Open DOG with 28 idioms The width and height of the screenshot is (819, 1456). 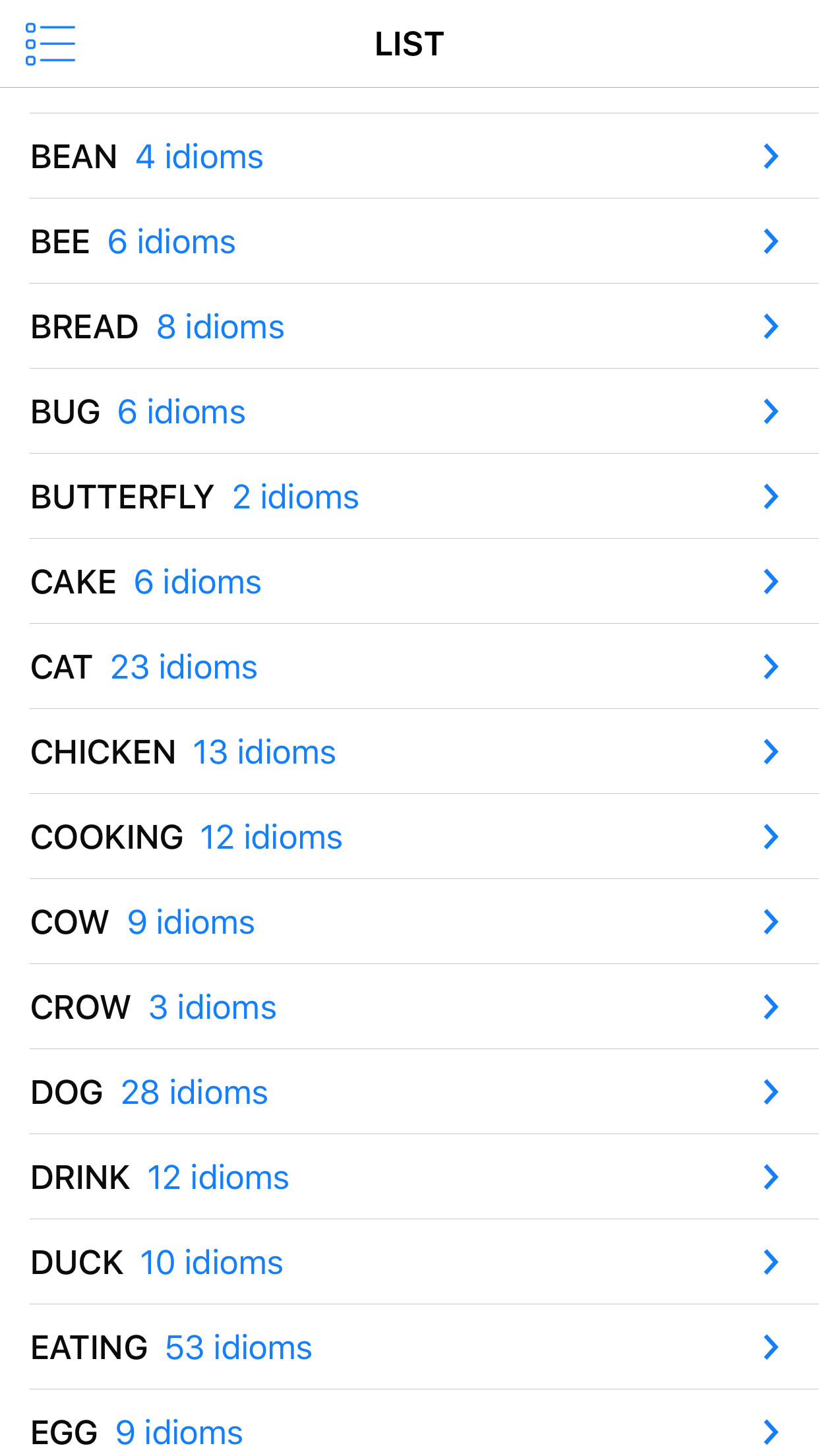(409, 1092)
